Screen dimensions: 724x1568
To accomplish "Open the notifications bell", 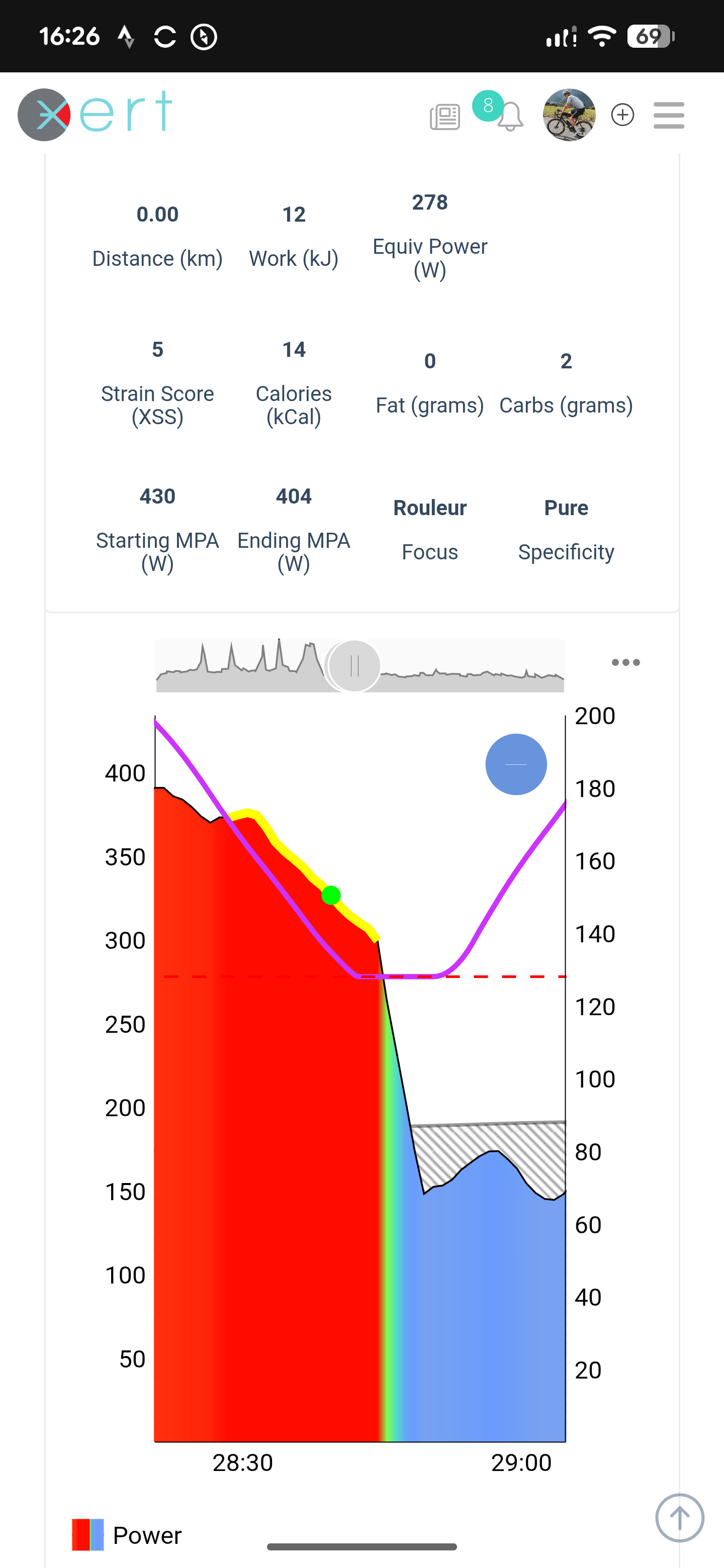I will point(510,116).
